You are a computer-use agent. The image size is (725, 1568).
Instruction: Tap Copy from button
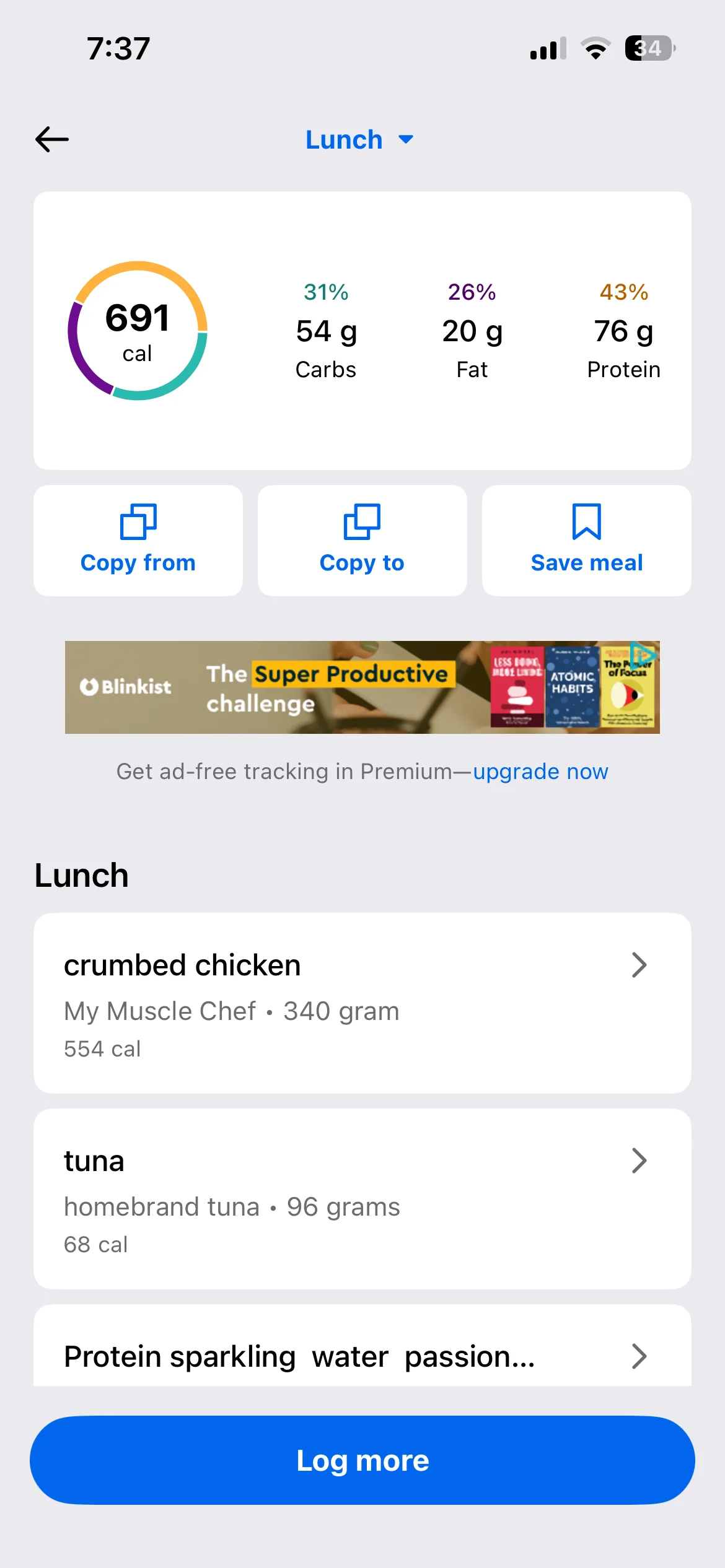pos(138,540)
